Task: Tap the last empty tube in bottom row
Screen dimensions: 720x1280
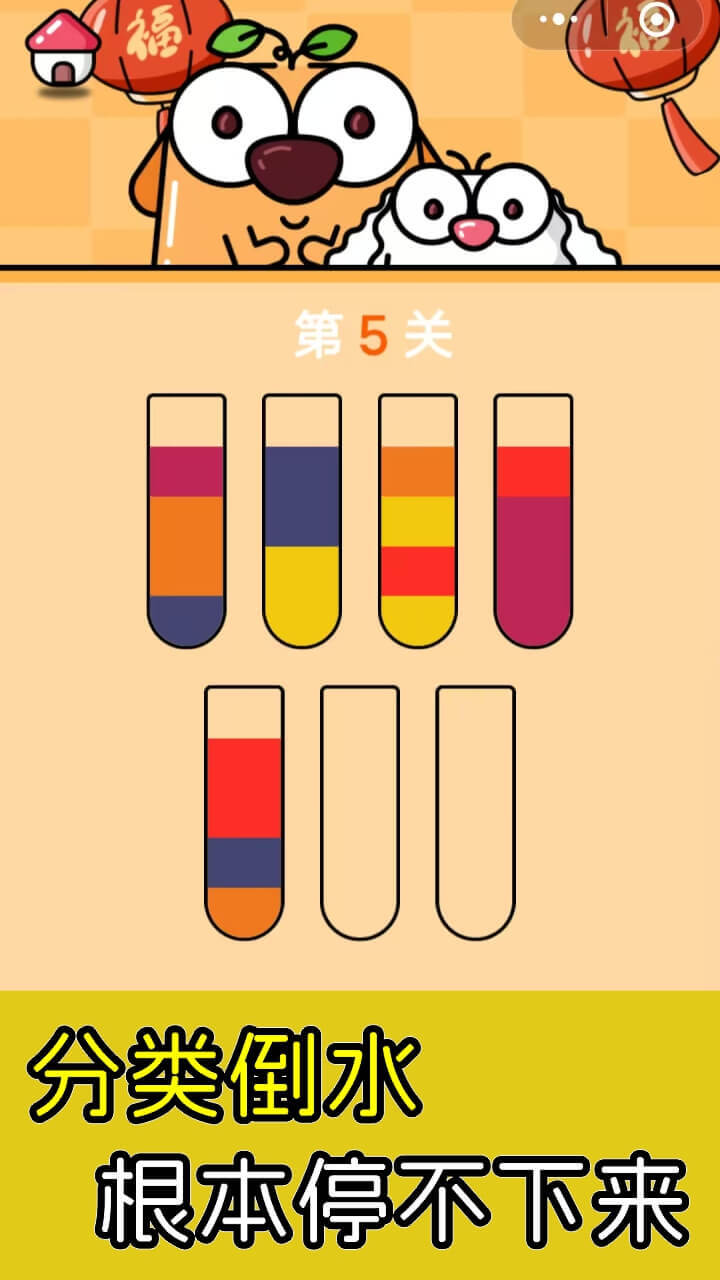Action: (476, 812)
